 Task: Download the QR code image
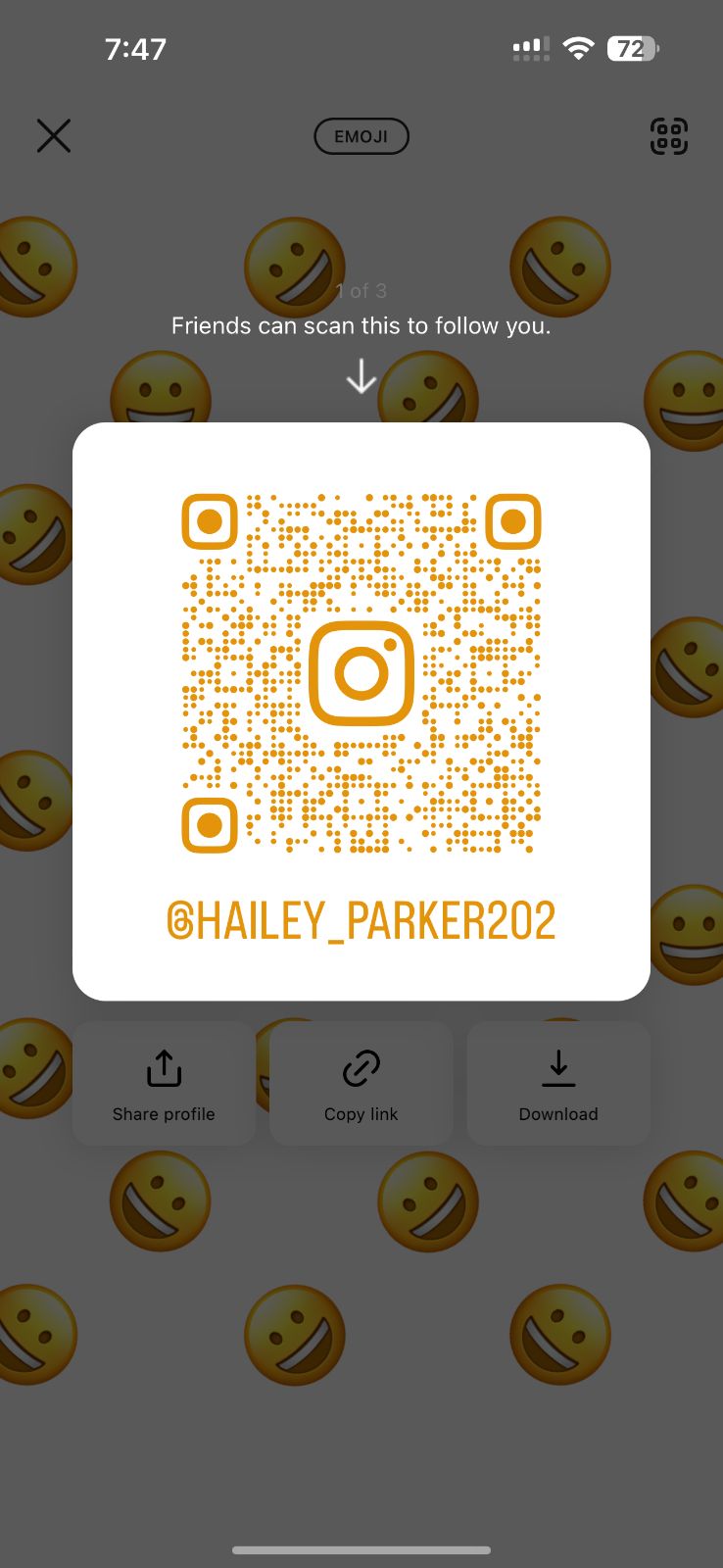click(558, 1084)
